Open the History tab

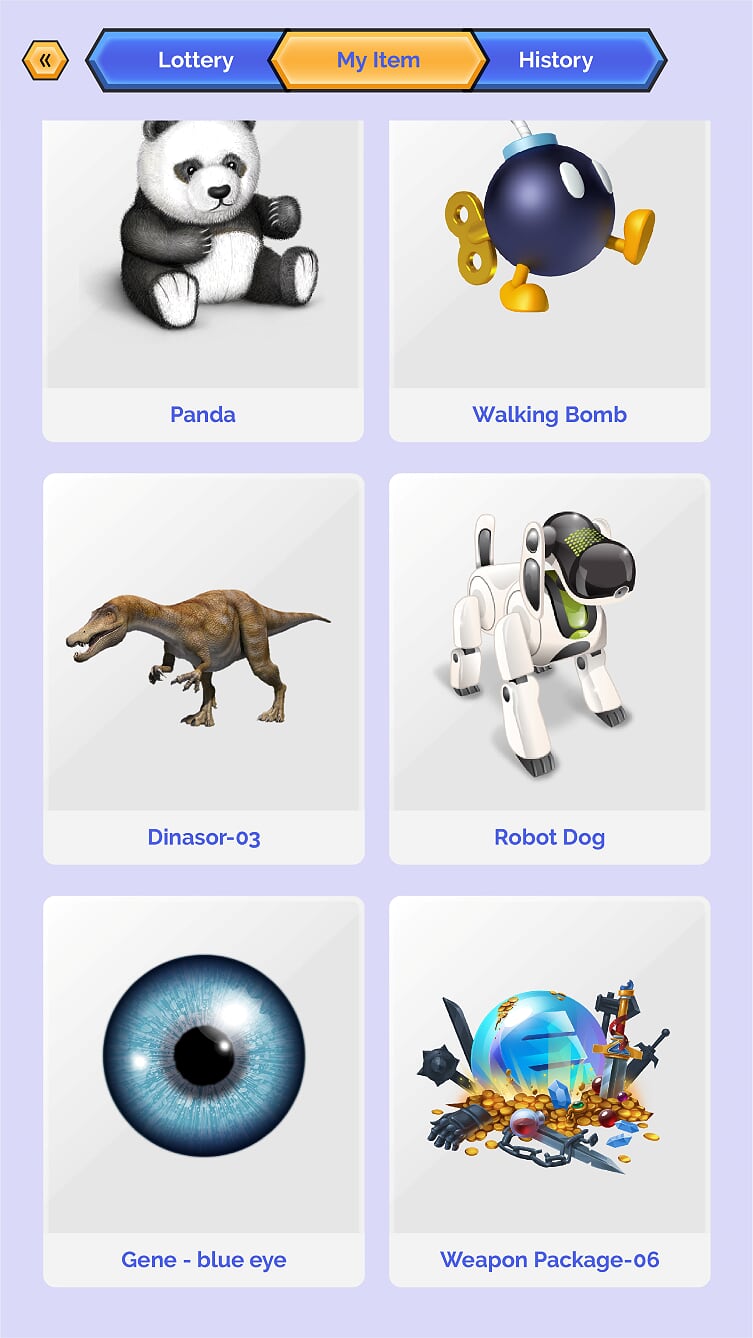556,60
